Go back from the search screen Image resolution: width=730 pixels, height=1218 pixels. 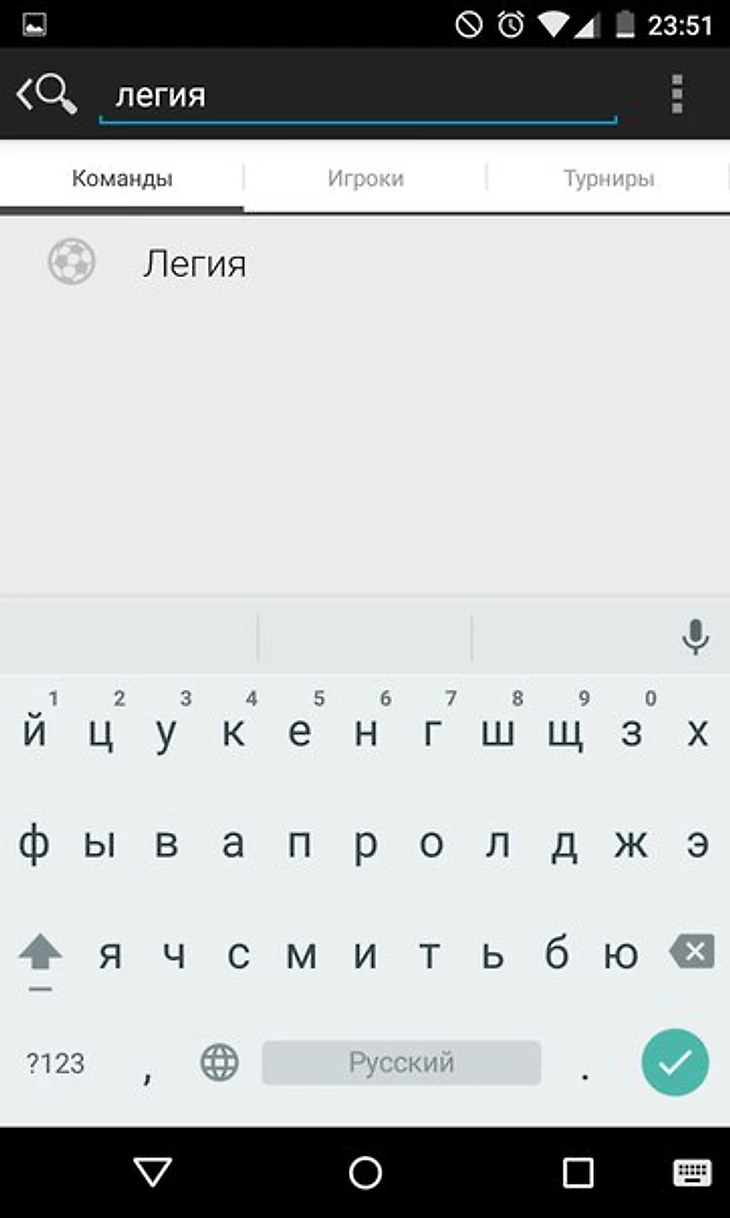pyautogui.click(x=45, y=94)
